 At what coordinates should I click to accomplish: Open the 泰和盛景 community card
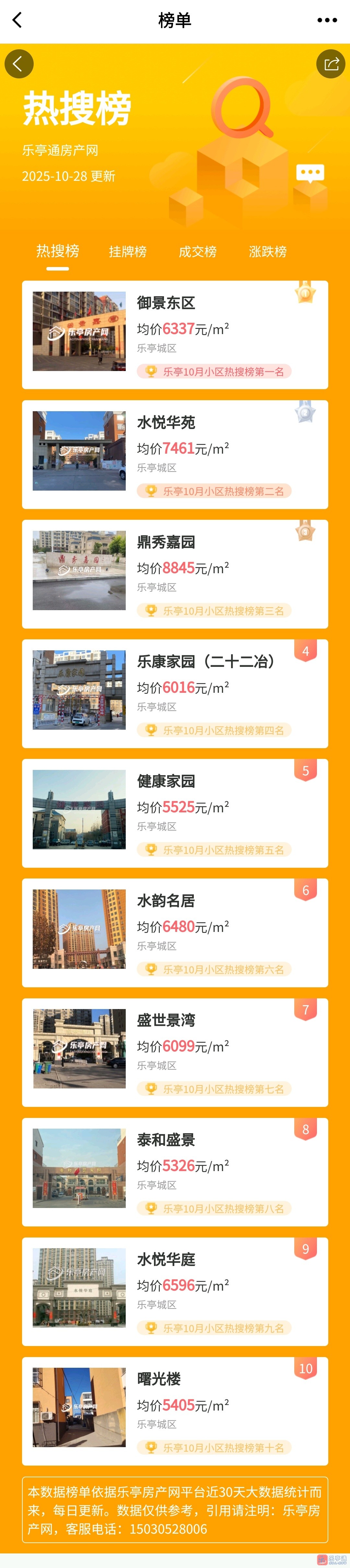click(x=175, y=1172)
